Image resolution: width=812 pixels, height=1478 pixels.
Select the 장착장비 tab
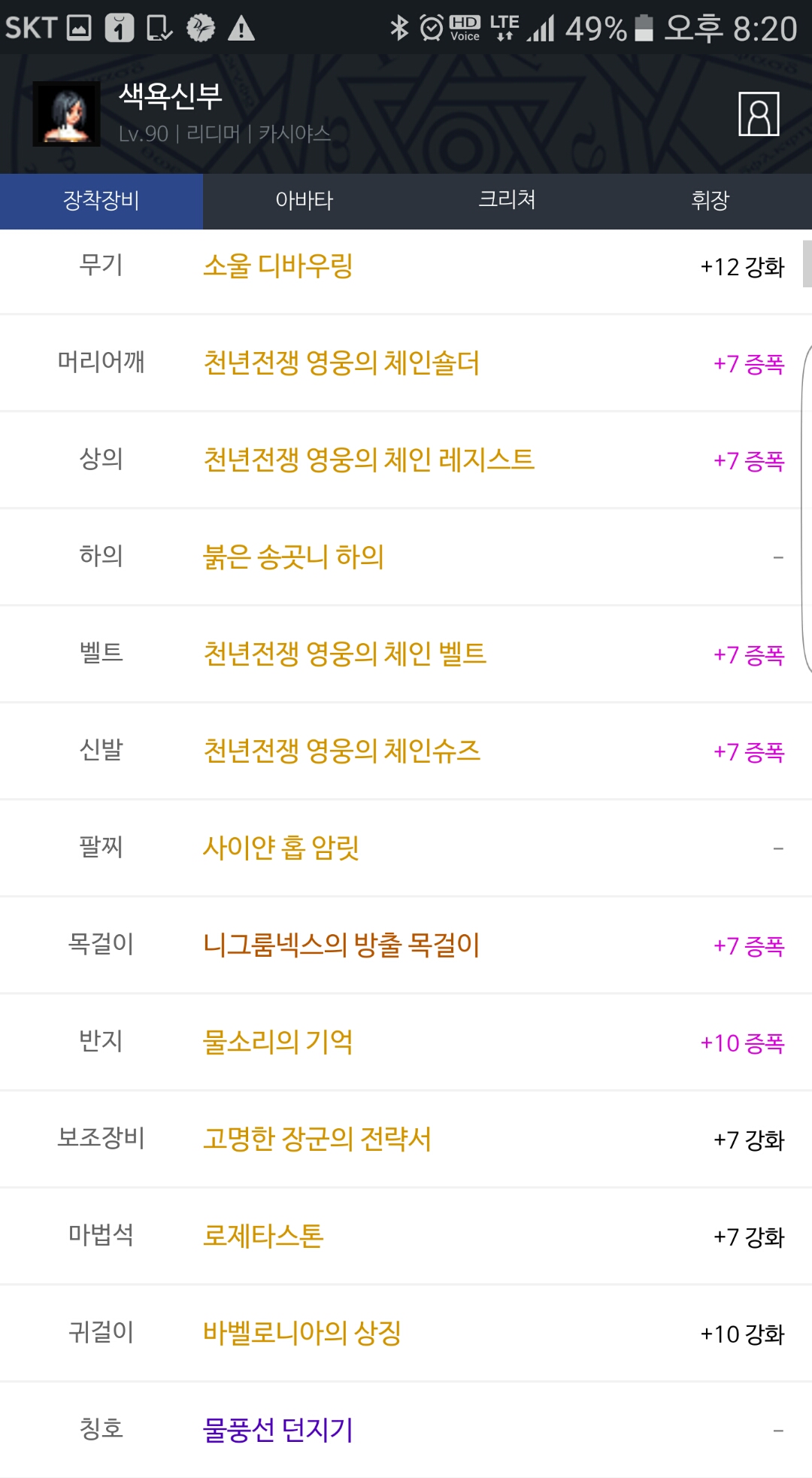(101, 201)
